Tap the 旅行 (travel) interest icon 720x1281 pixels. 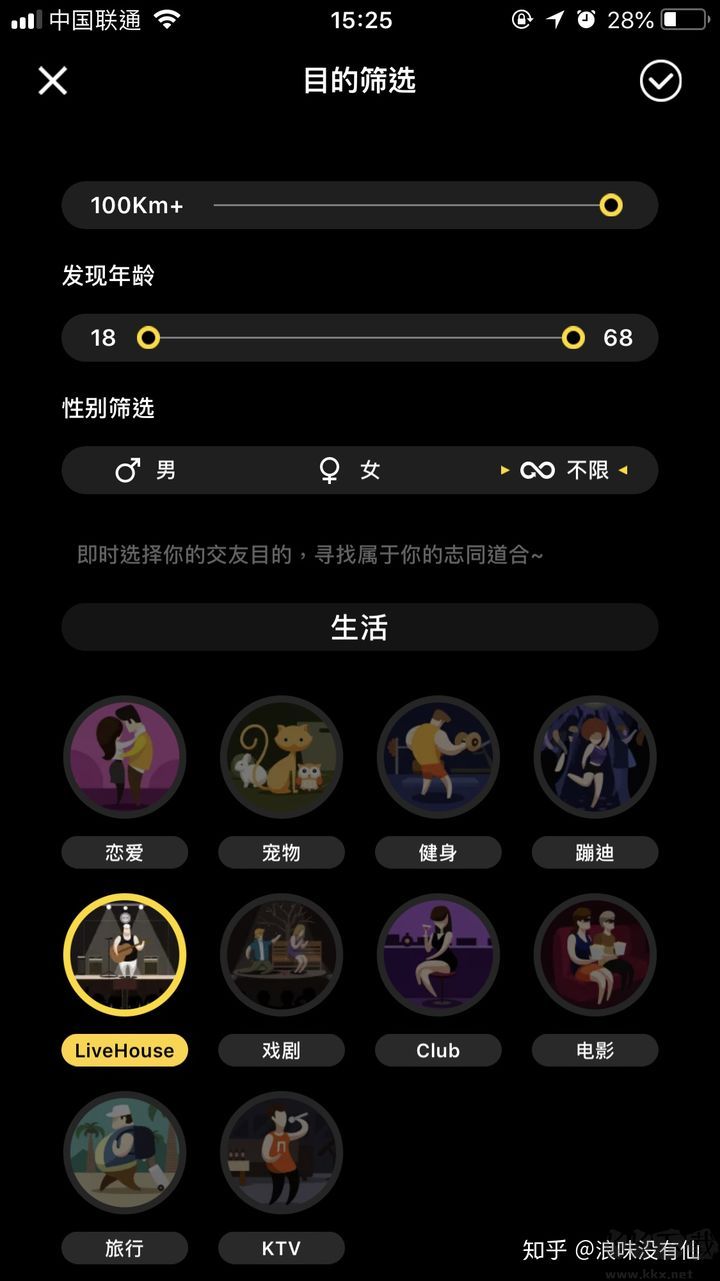(124, 1152)
